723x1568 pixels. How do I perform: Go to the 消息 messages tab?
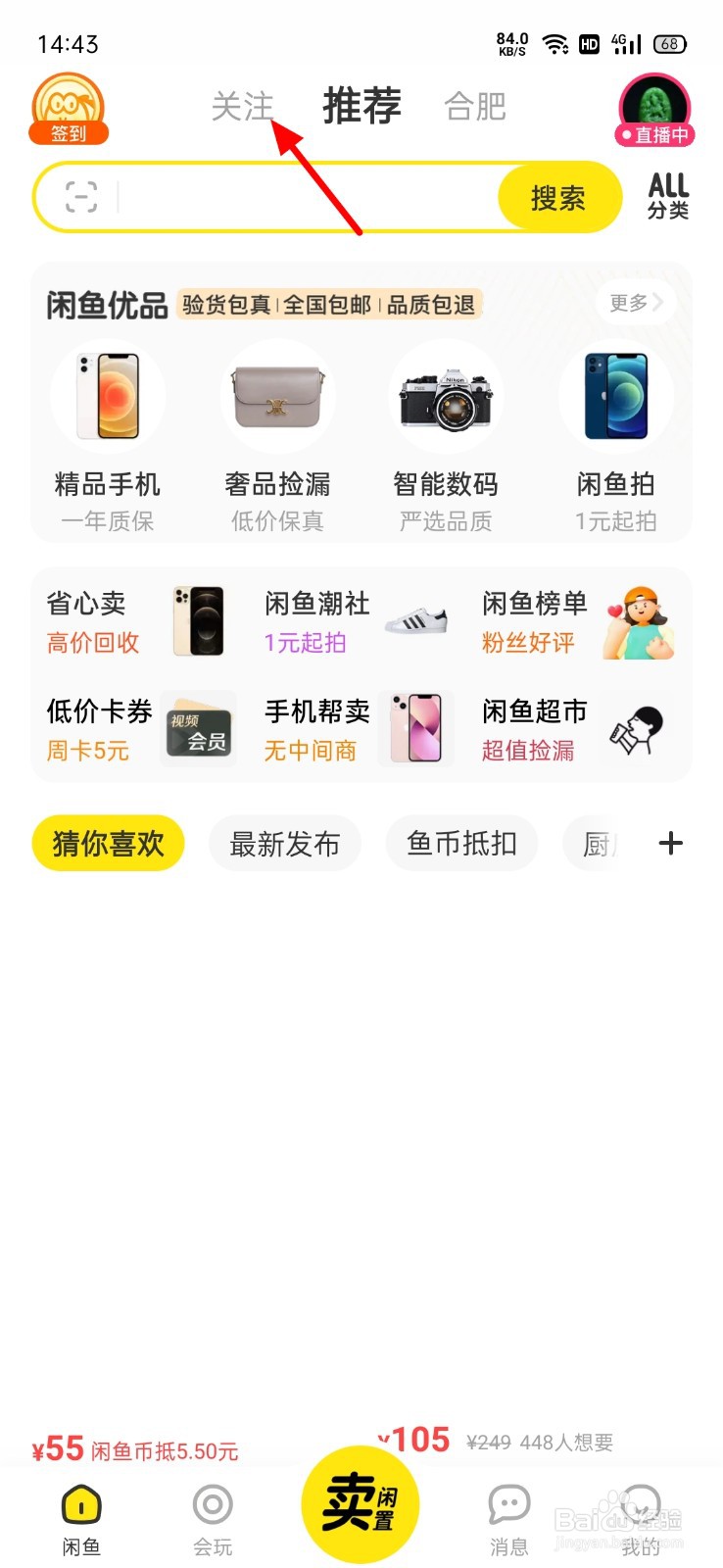(x=508, y=1517)
